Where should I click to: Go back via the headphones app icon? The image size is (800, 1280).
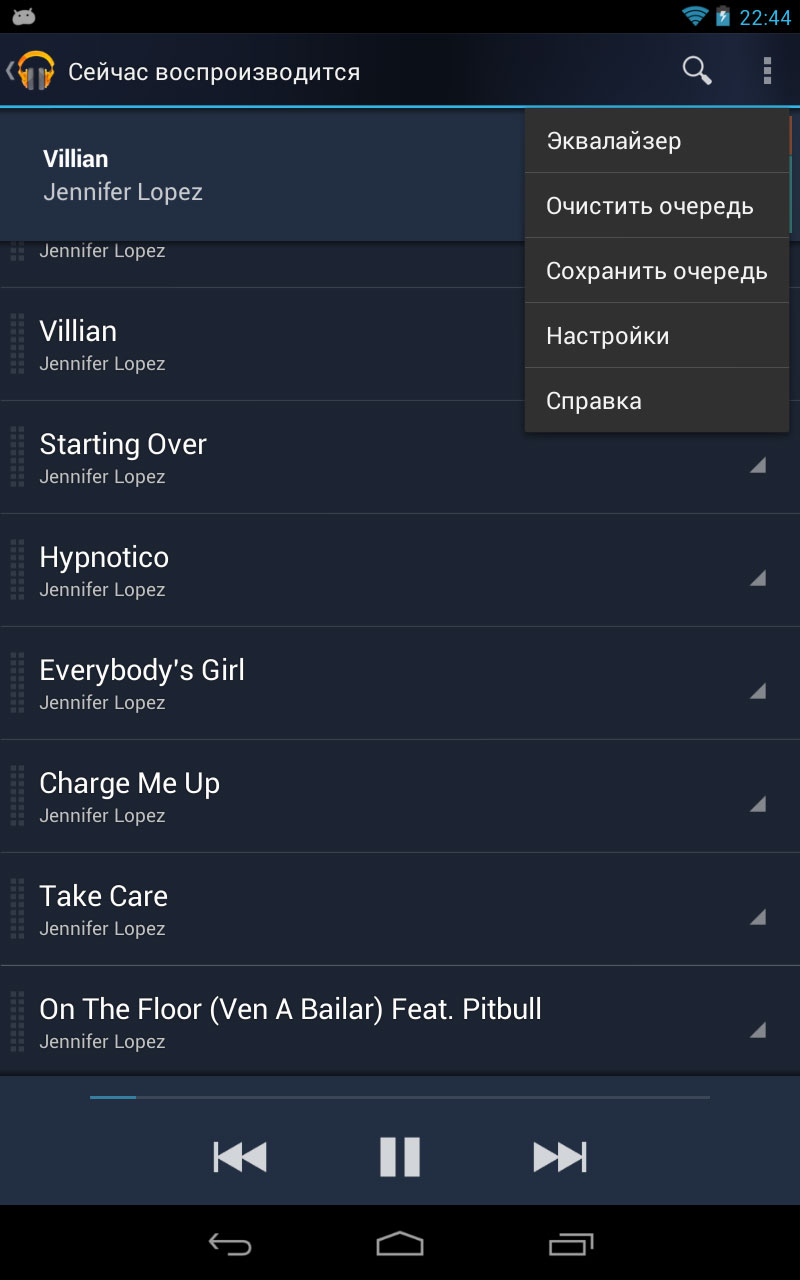pos(31,71)
